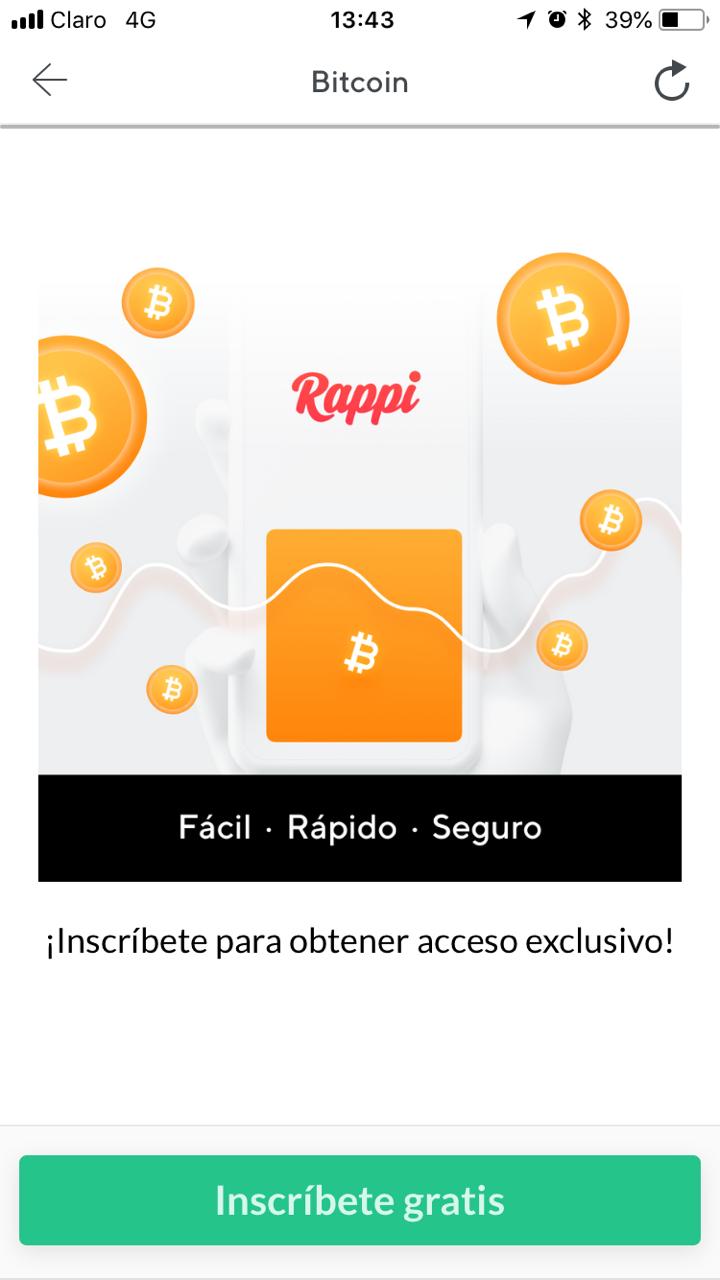Go back using the top-left arrow
Image resolution: width=720 pixels, height=1280 pixels.
pos(49,80)
